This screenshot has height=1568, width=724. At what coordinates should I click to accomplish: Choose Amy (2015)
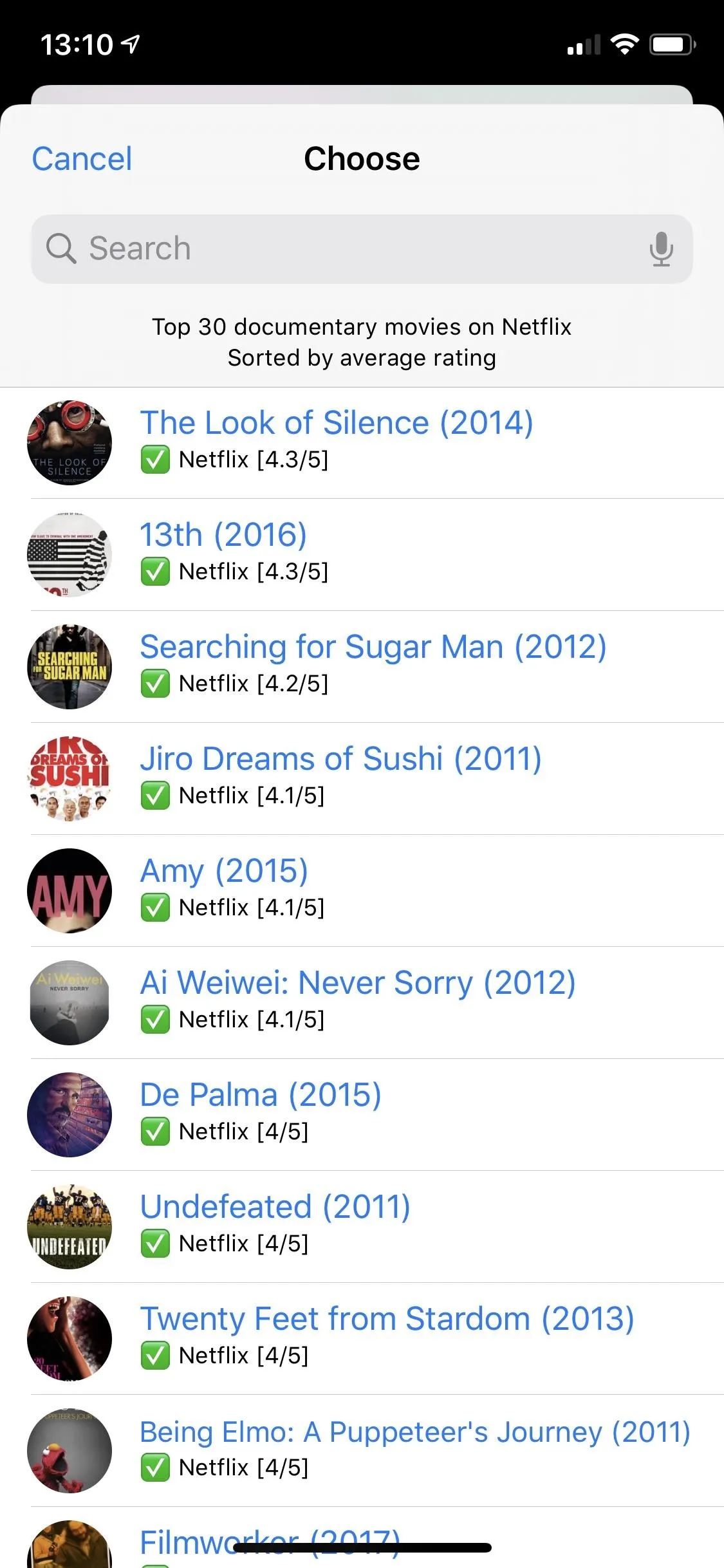[362, 891]
